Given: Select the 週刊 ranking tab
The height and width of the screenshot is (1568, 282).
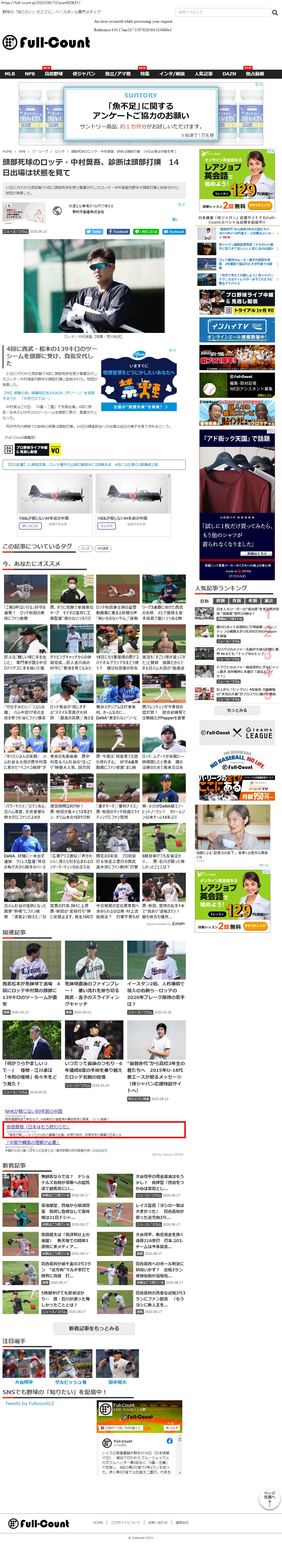Looking at the screenshot, I should coord(221,601).
